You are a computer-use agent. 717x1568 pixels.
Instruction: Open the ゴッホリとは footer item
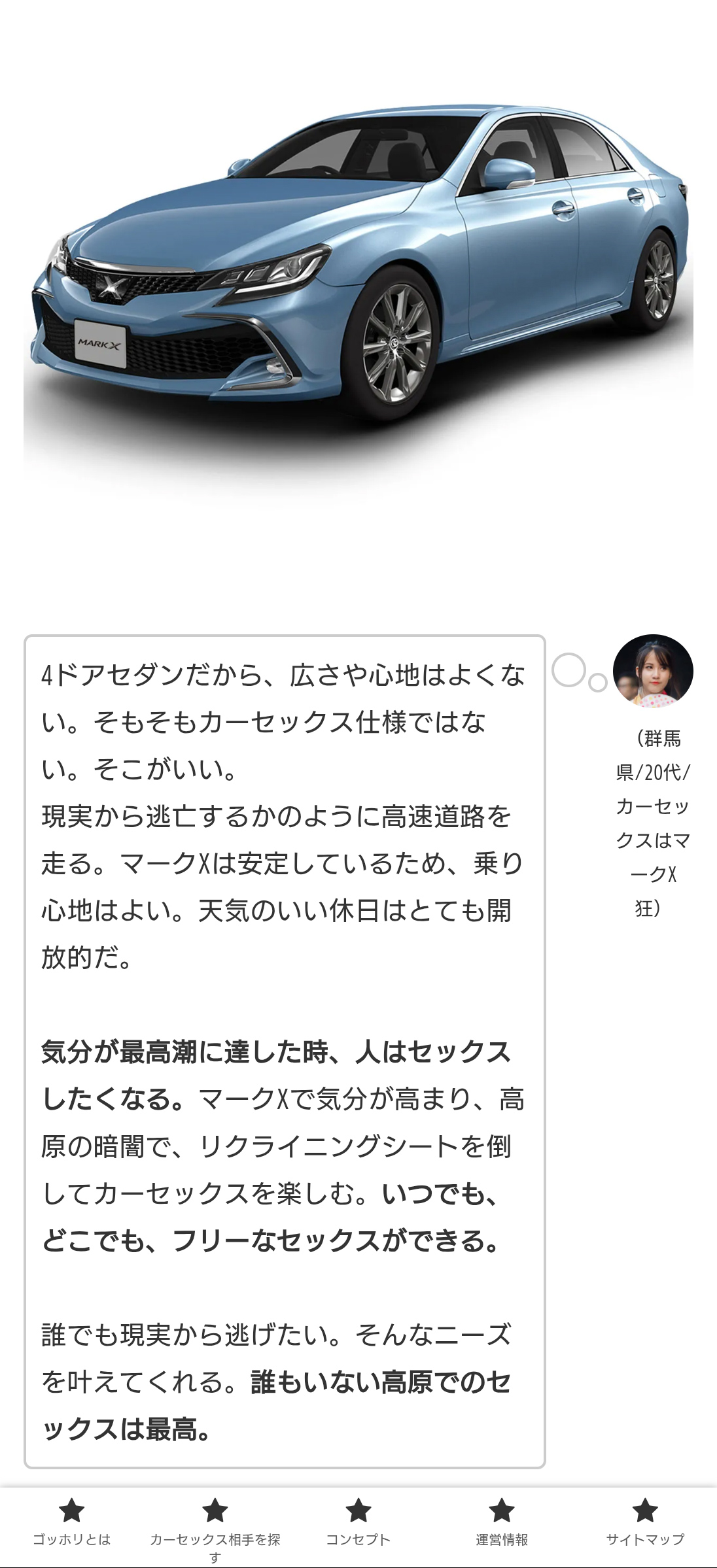coord(72,1527)
